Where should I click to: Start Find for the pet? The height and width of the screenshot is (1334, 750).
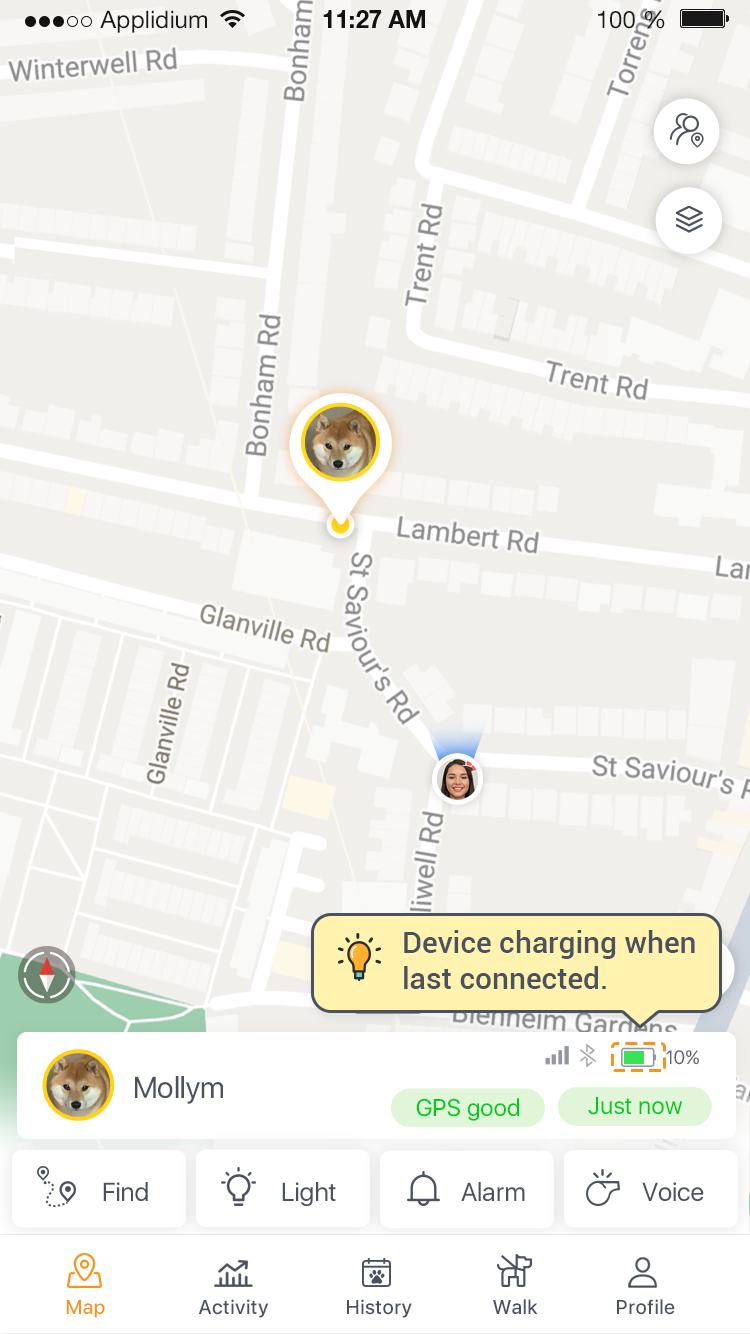[98, 1189]
